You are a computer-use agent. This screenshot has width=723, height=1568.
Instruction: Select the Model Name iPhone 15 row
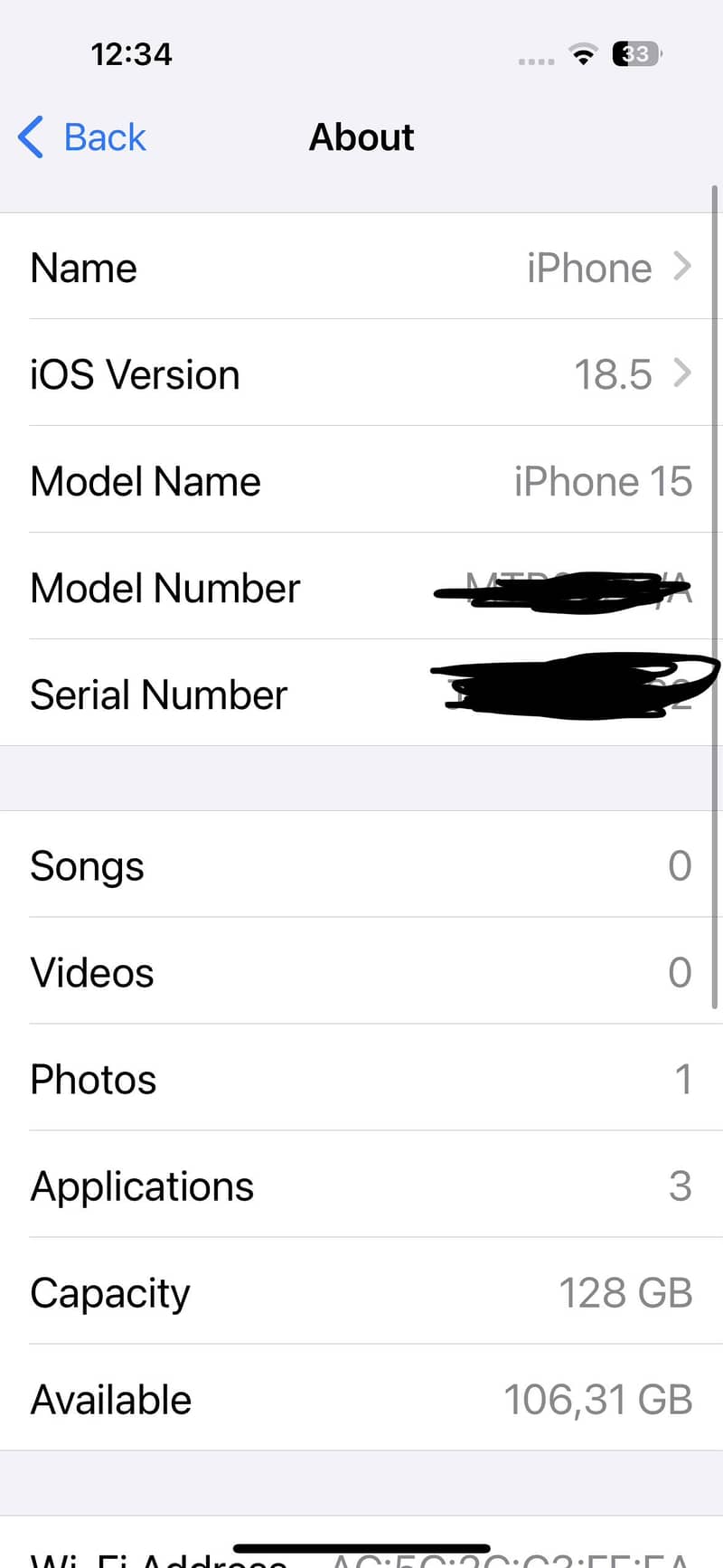click(361, 480)
